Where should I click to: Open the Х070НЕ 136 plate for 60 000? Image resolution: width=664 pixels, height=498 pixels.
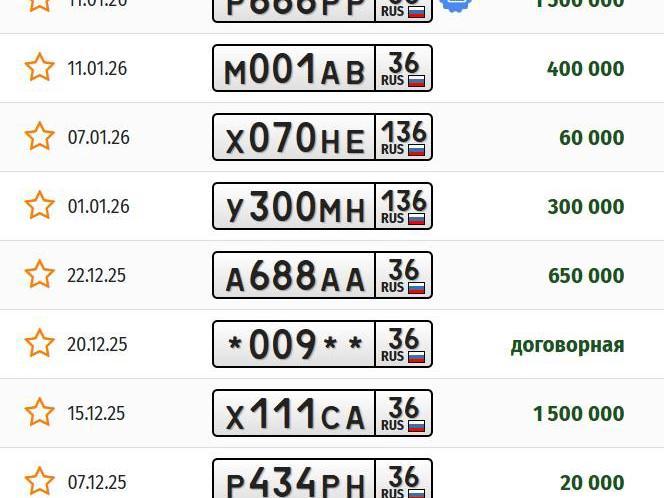[x=322, y=137]
